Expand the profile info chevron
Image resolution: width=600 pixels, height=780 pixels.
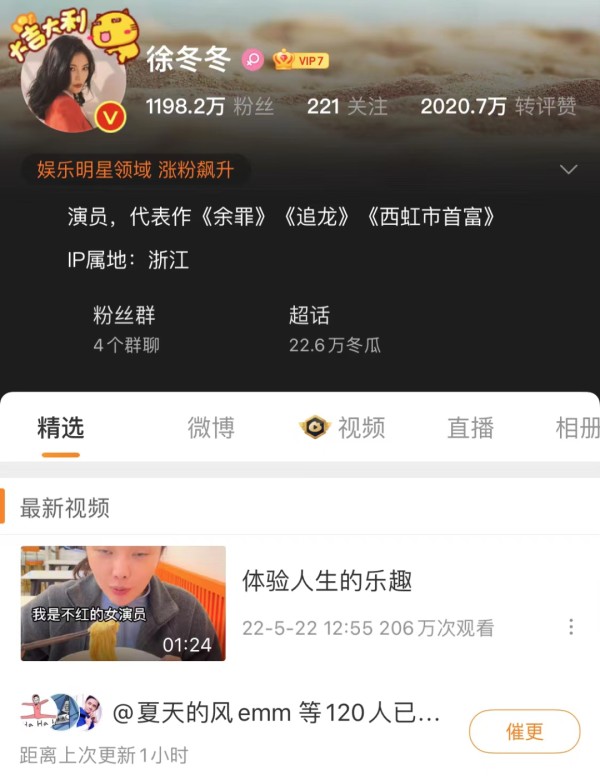click(569, 169)
